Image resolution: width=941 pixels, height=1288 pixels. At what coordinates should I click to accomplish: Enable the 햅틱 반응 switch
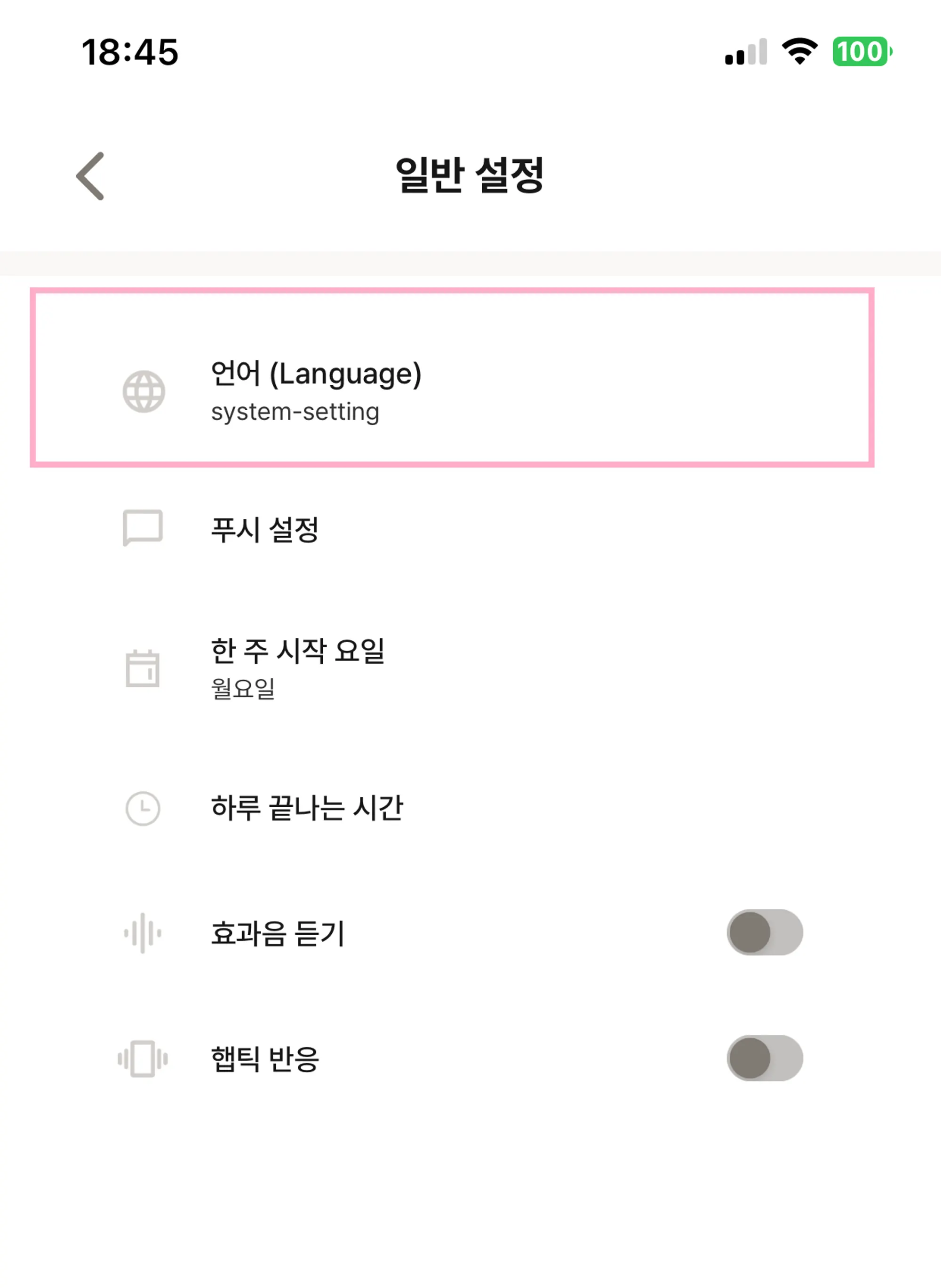tap(765, 1058)
